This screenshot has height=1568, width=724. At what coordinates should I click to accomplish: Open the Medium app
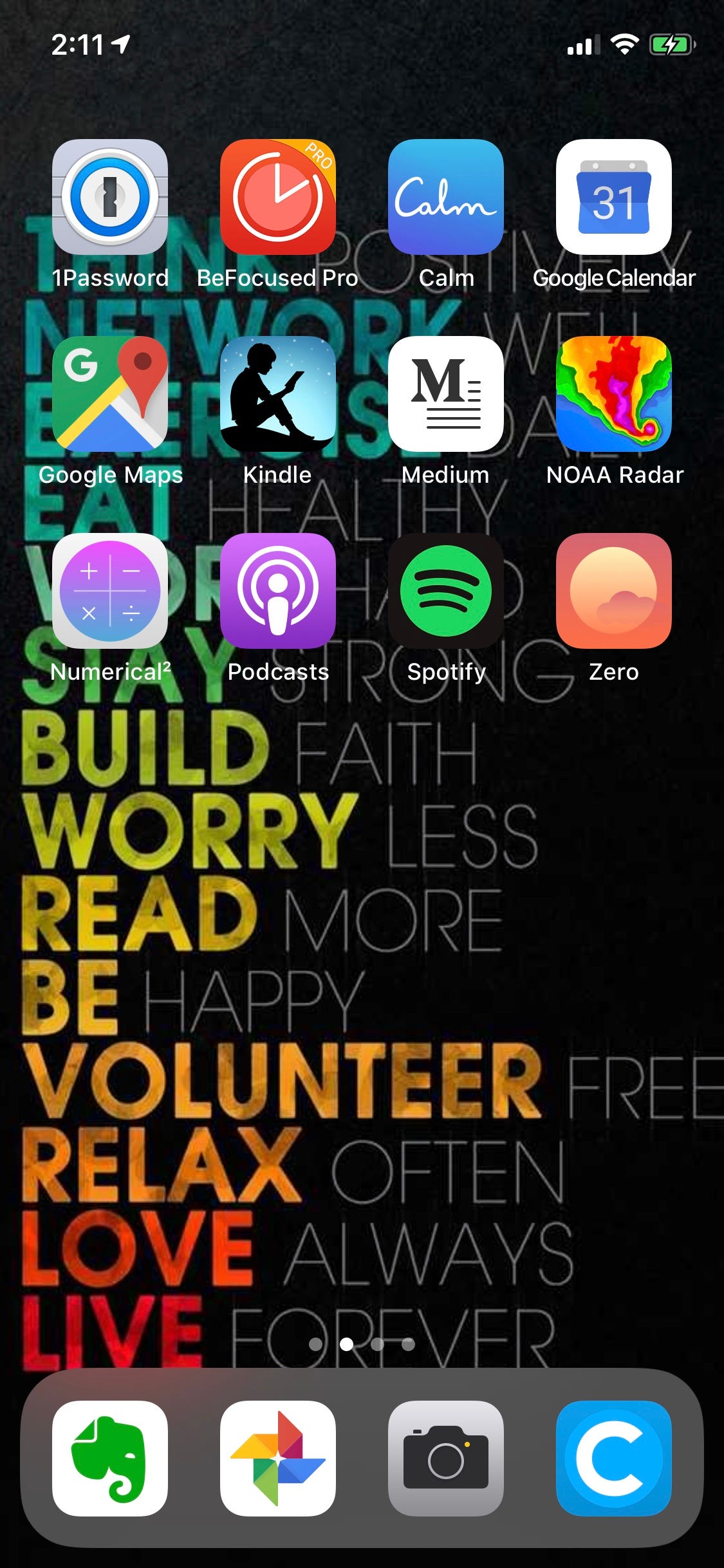point(446,394)
